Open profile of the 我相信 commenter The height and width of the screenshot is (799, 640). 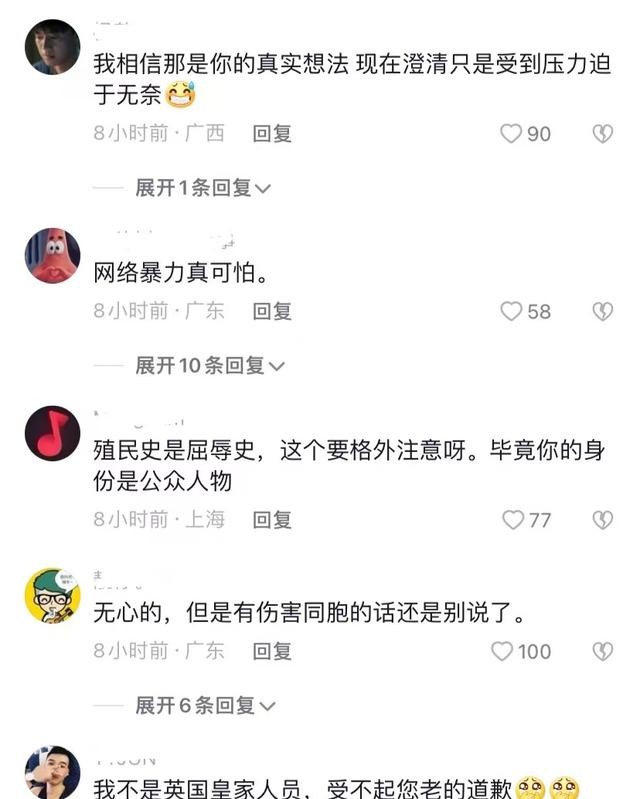(x=52, y=47)
